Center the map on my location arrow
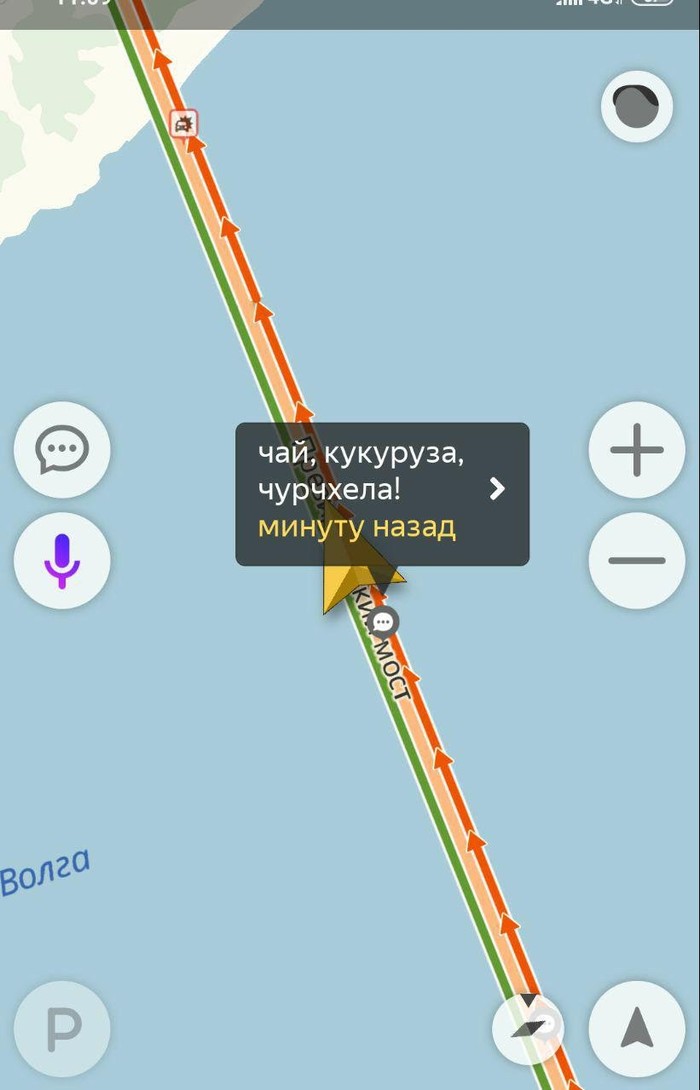Screen dimensions: 700x1090 pos(637,1029)
